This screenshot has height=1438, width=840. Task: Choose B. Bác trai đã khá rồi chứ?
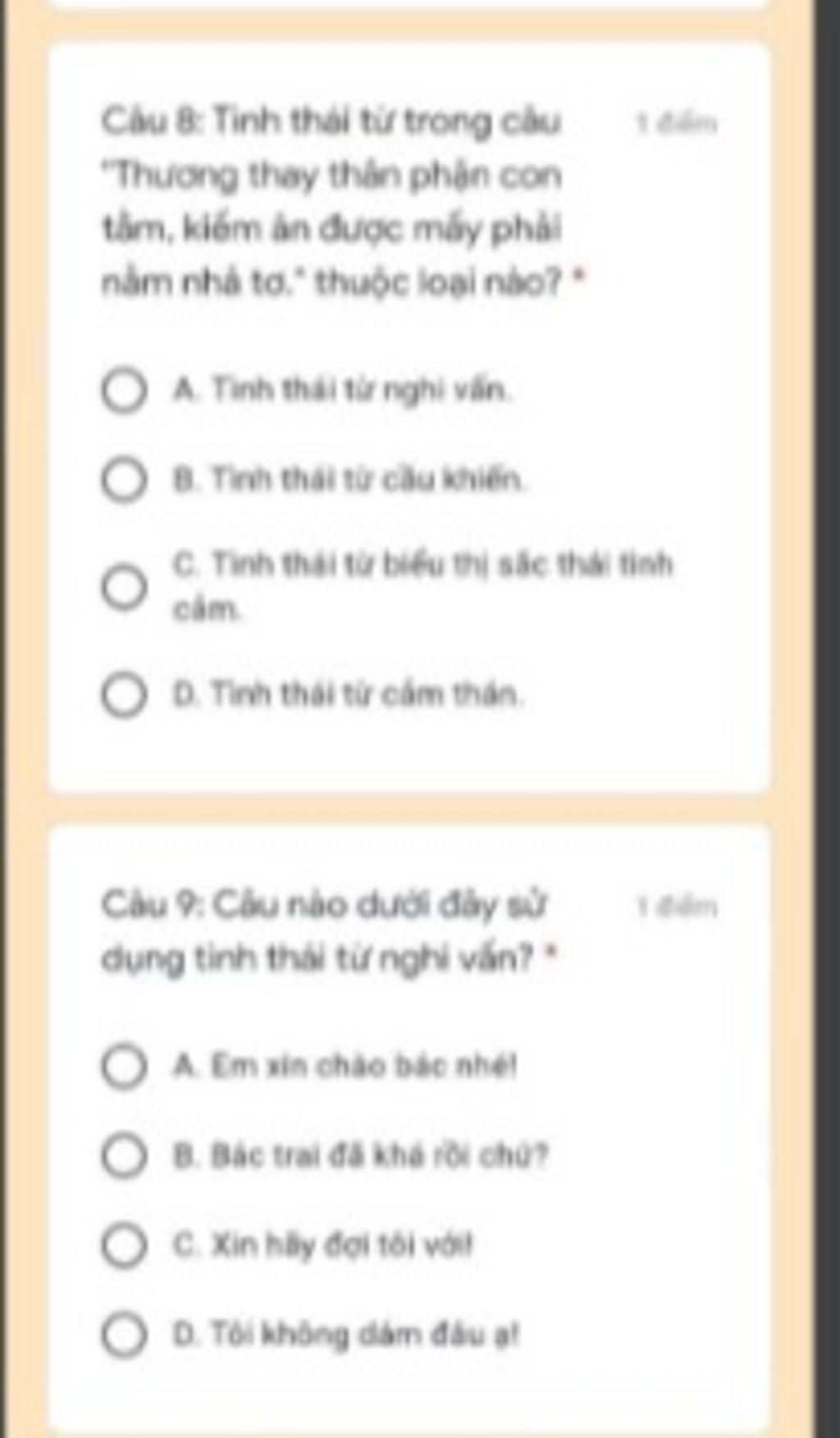coord(124,1157)
